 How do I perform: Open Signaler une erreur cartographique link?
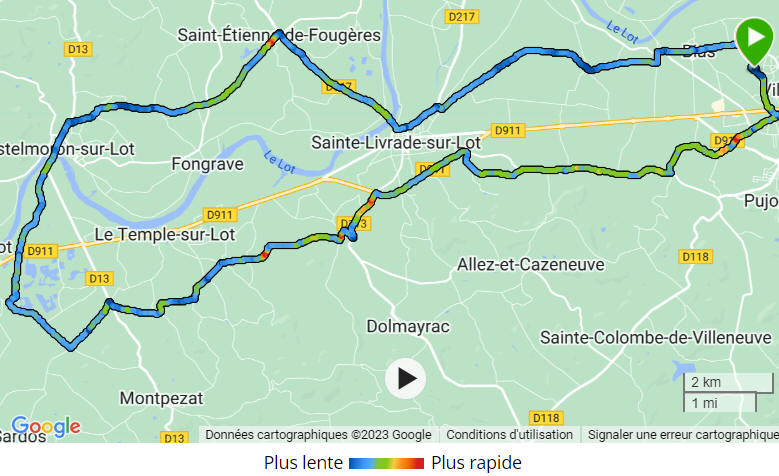682,435
